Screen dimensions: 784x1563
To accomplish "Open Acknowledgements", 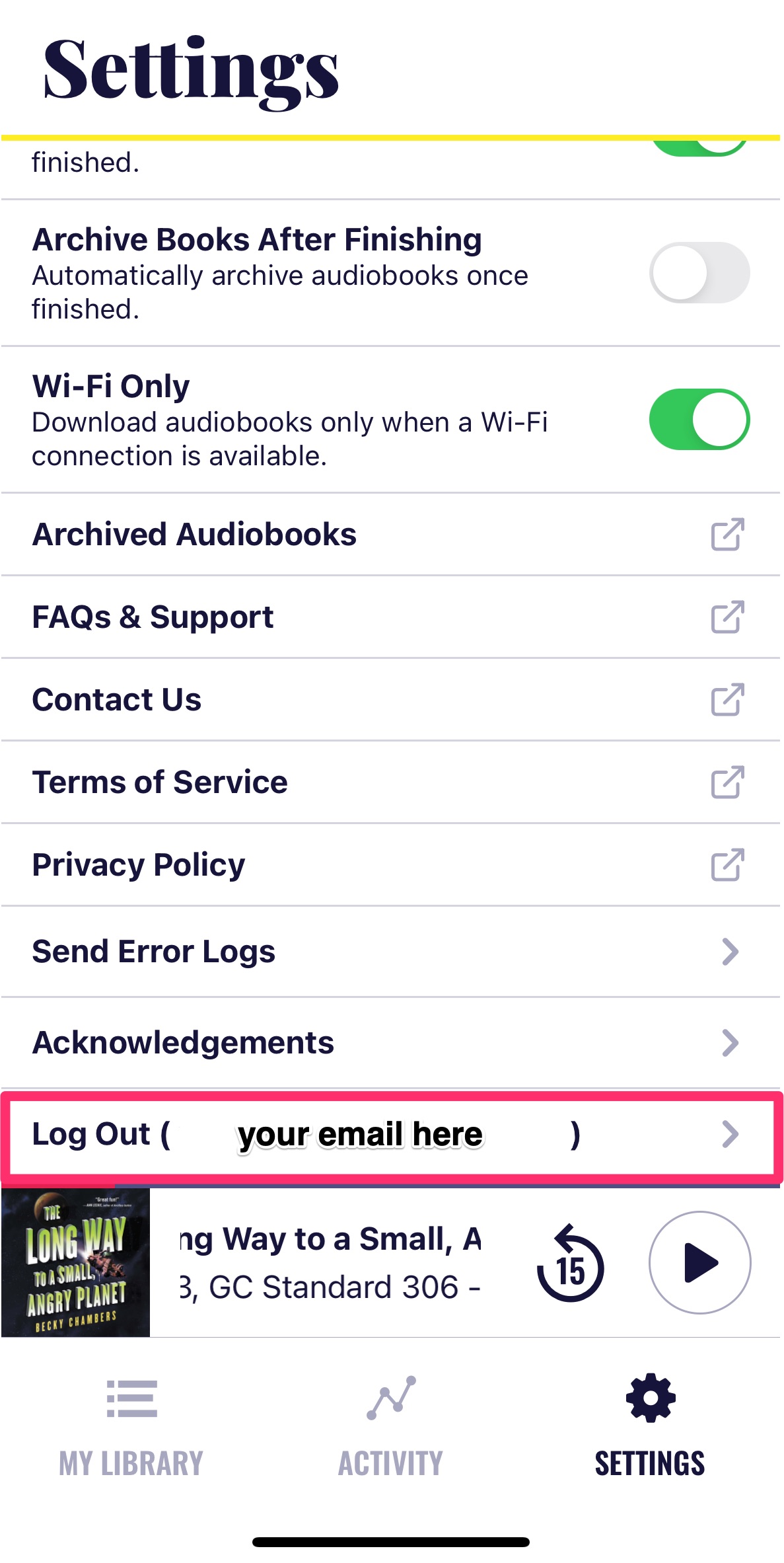I will (390, 1042).
